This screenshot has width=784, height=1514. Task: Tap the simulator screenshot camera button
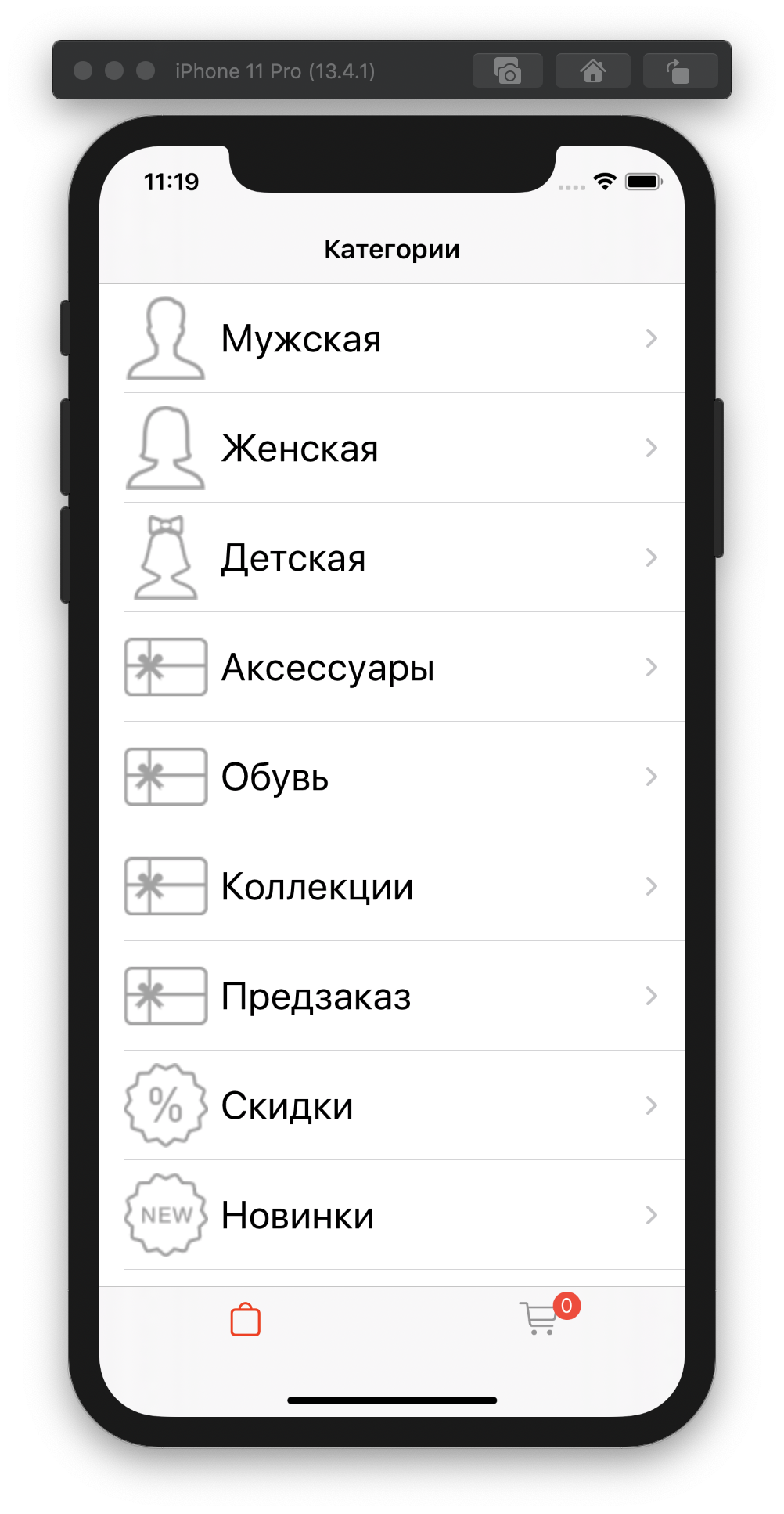[508, 71]
